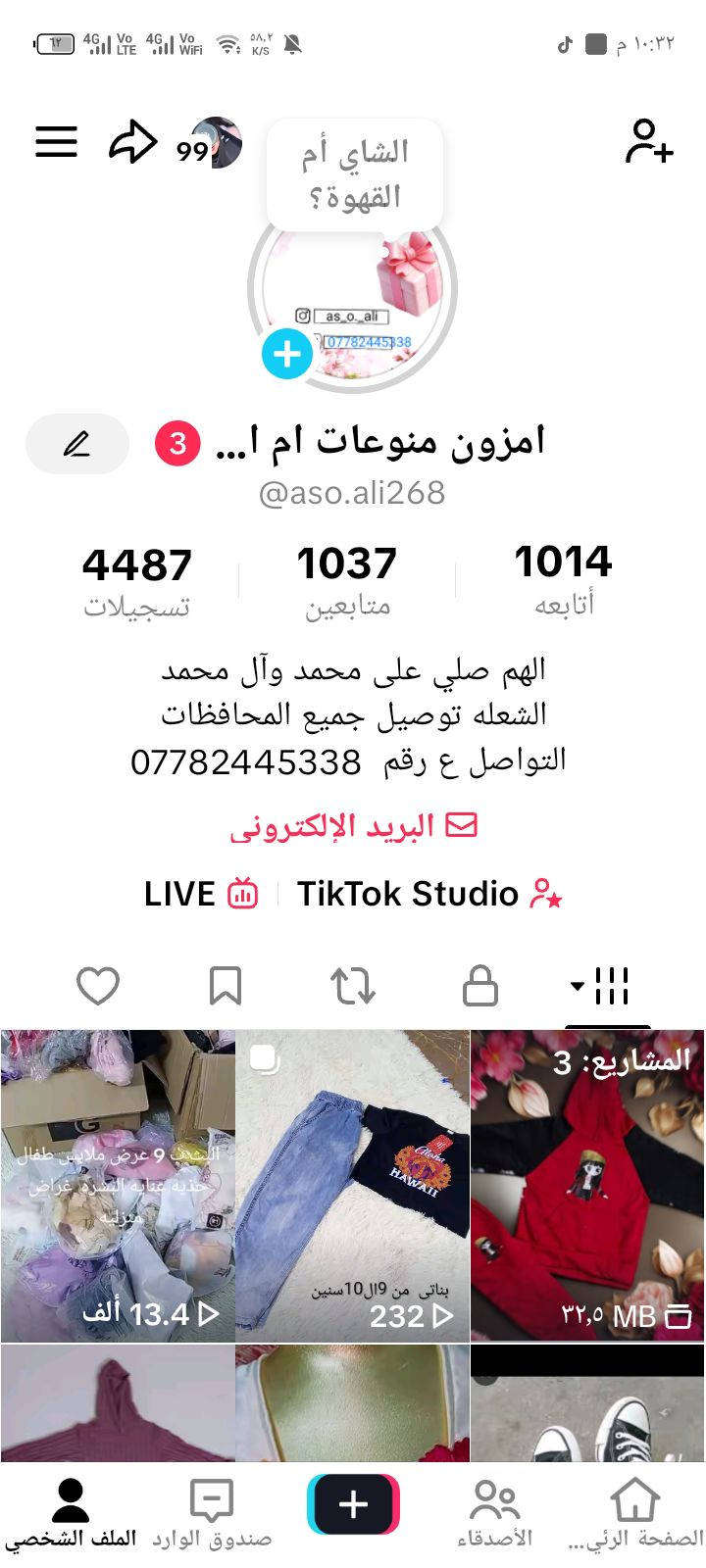
Task: Switch to the saved bookmarks tab
Action: (226, 986)
